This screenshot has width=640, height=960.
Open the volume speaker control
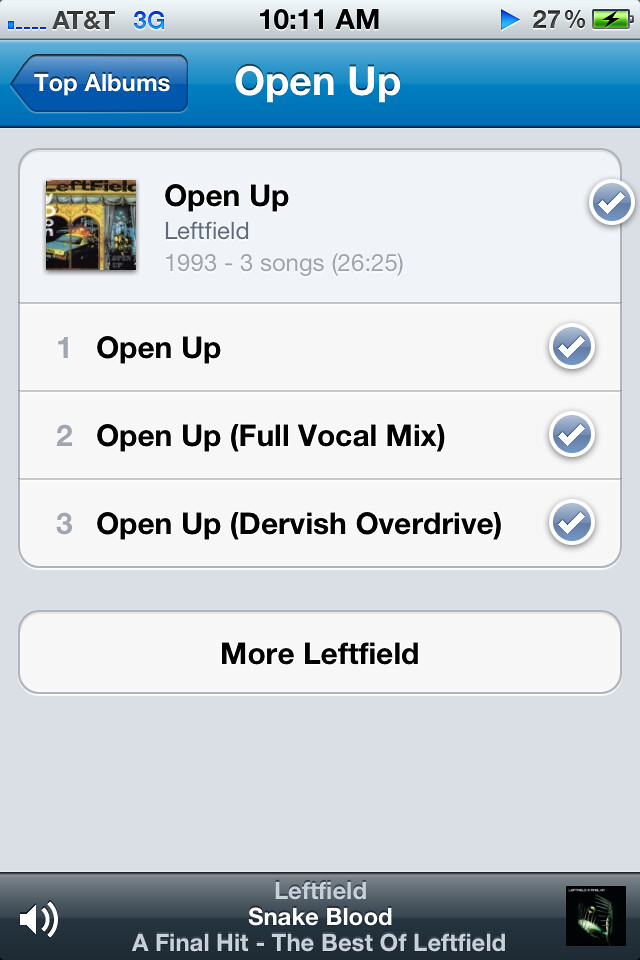[x=39, y=918]
